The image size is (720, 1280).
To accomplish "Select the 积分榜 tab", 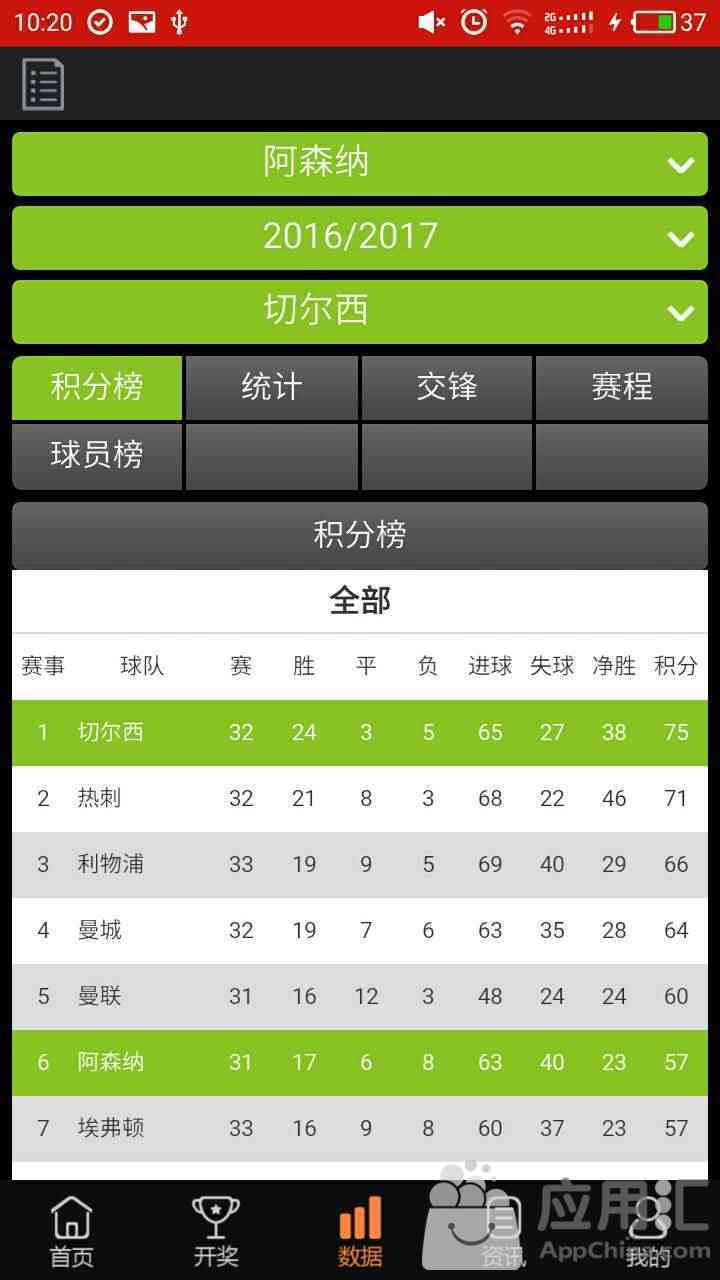I will [x=97, y=387].
